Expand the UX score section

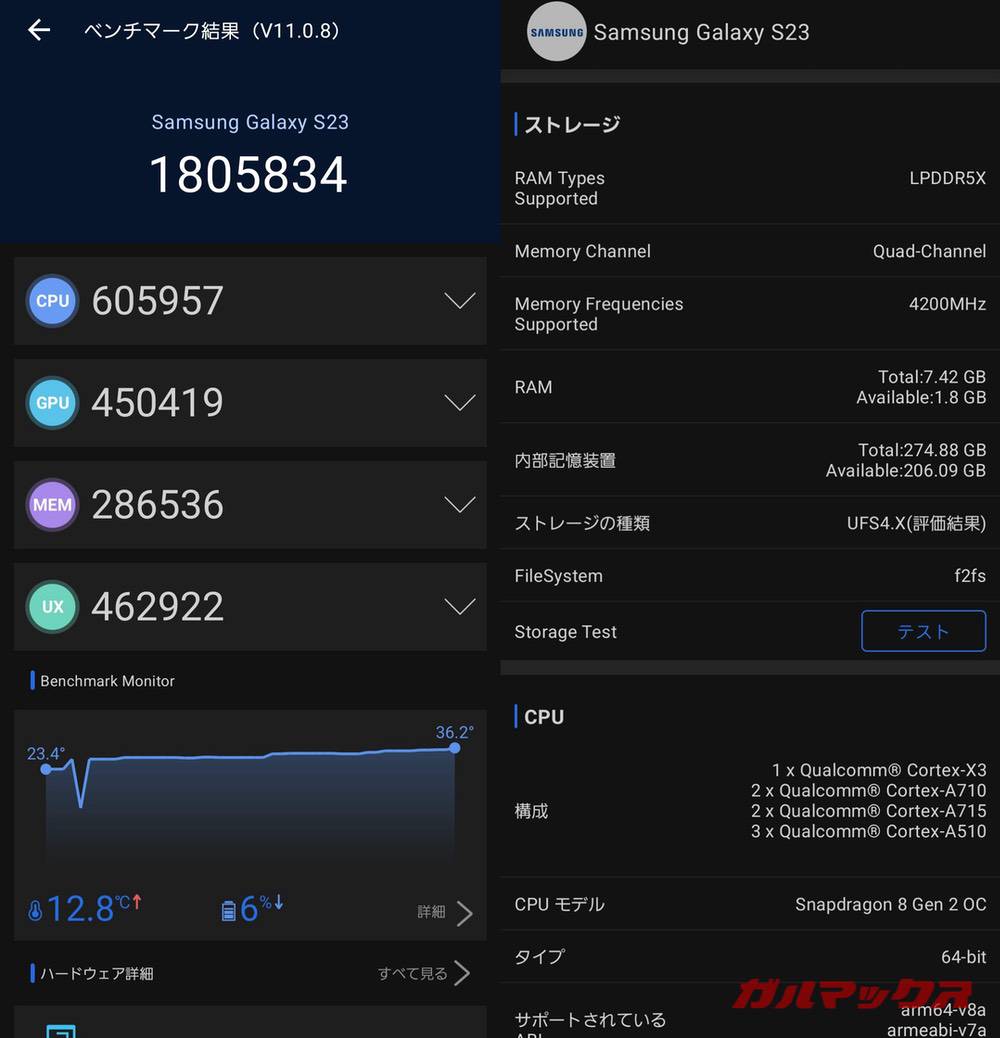(x=459, y=607)
